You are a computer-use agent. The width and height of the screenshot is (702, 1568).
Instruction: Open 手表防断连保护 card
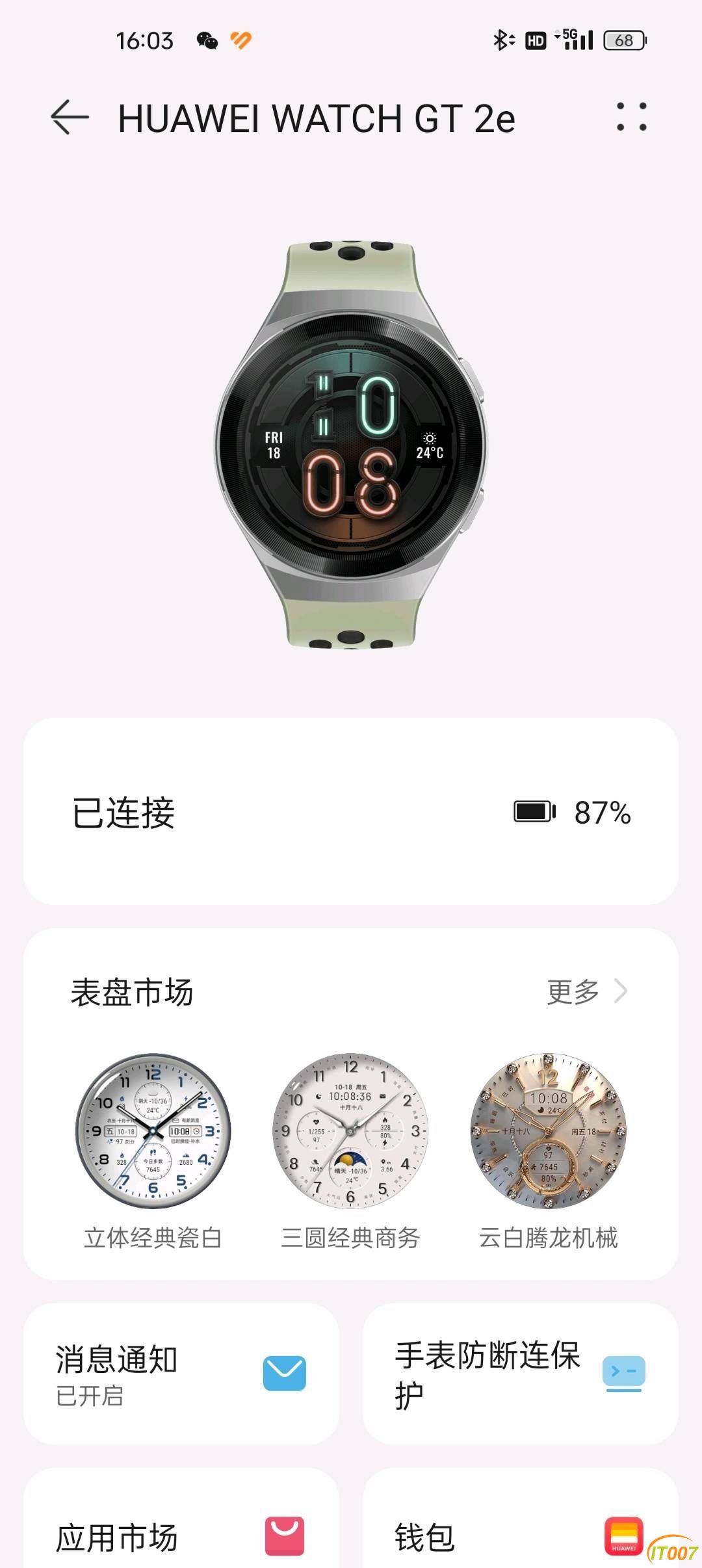click(520, 1374)
